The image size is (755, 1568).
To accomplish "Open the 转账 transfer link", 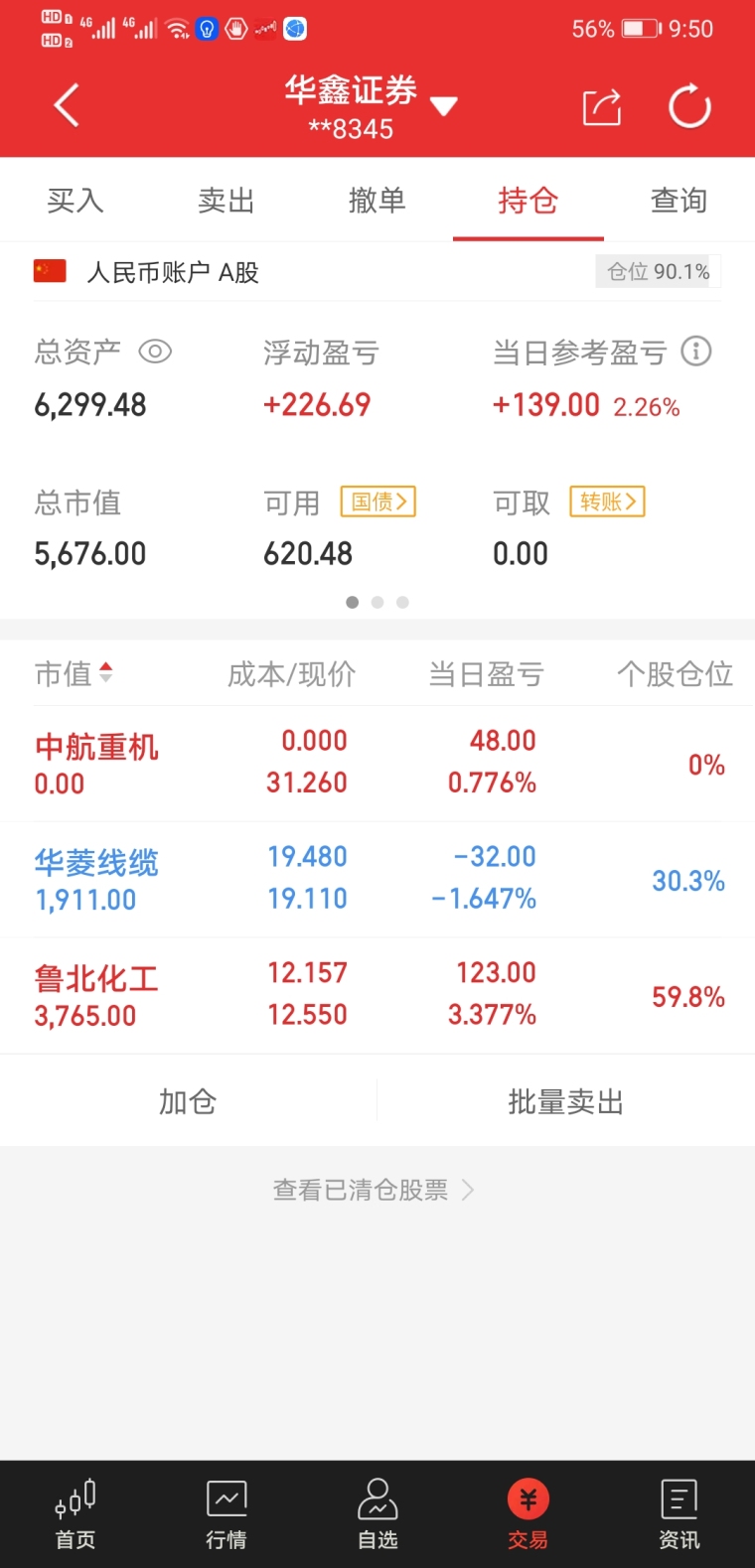I will click(608, 501).
